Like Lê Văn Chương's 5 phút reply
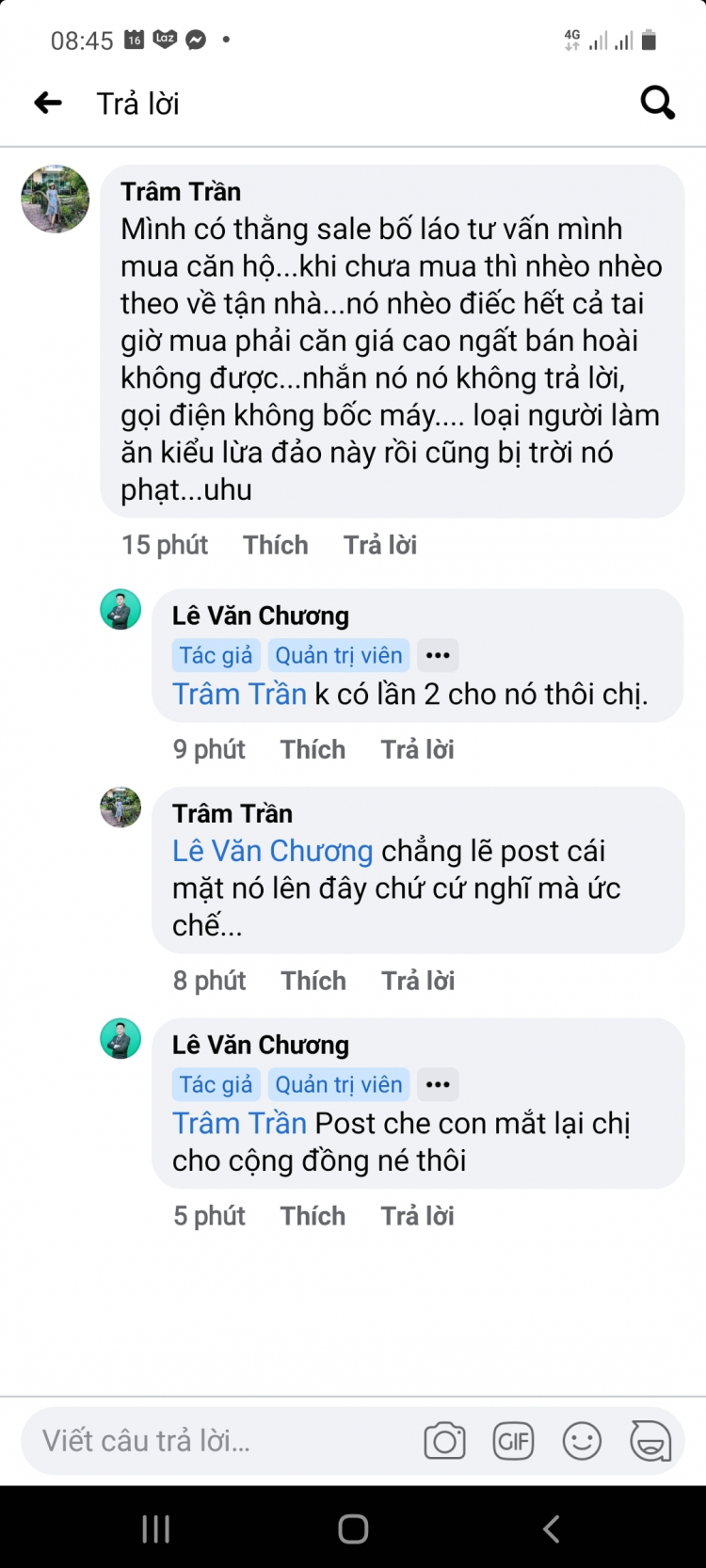The height and width of the screenshot is (1568, 706). [x=313, y=1216]
